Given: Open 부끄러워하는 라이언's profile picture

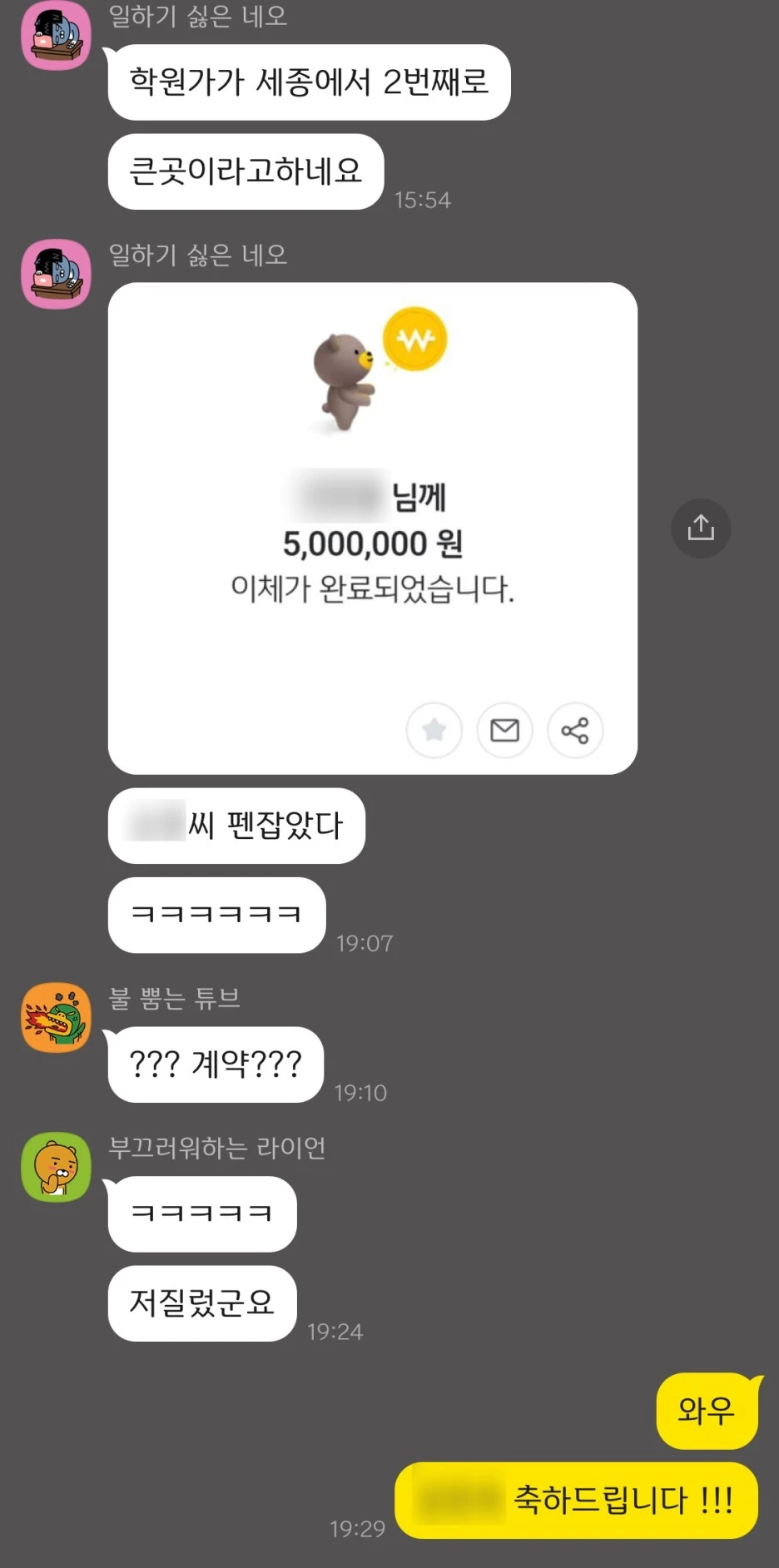Looking at the screenshot, I should click(x=56, y=1167).
